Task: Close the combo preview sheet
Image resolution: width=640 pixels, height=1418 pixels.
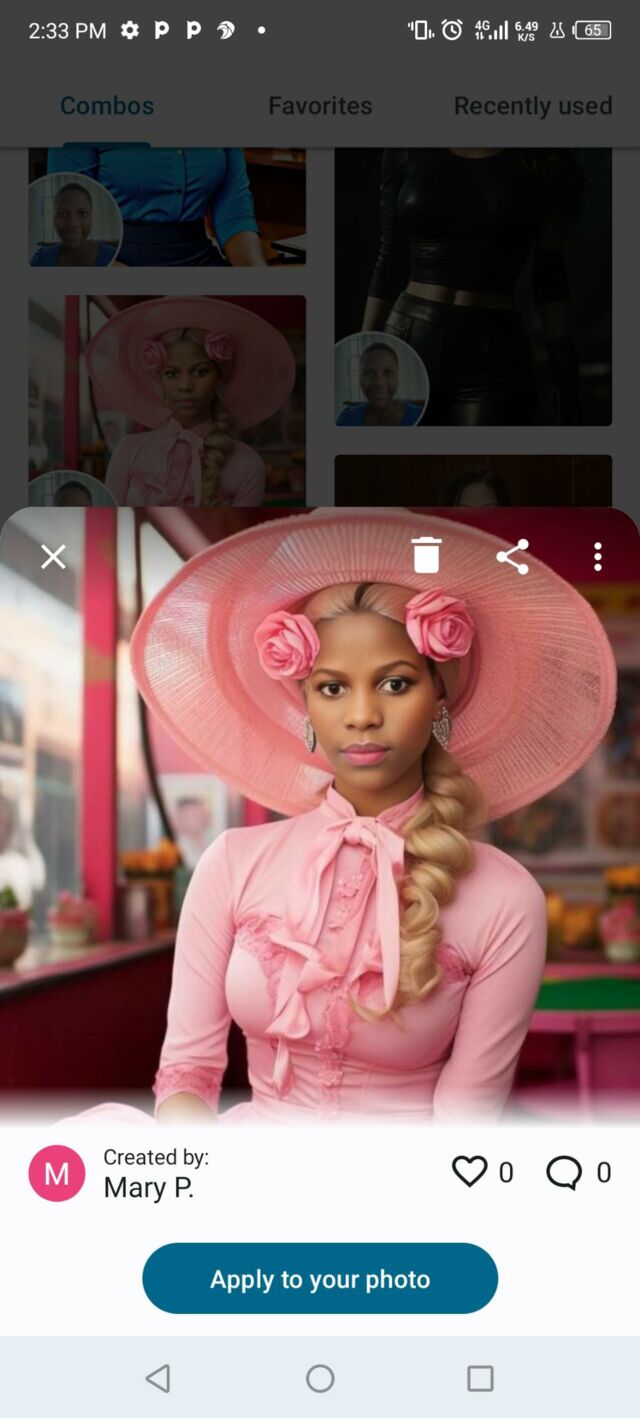Action: click(x=53, y=557)
